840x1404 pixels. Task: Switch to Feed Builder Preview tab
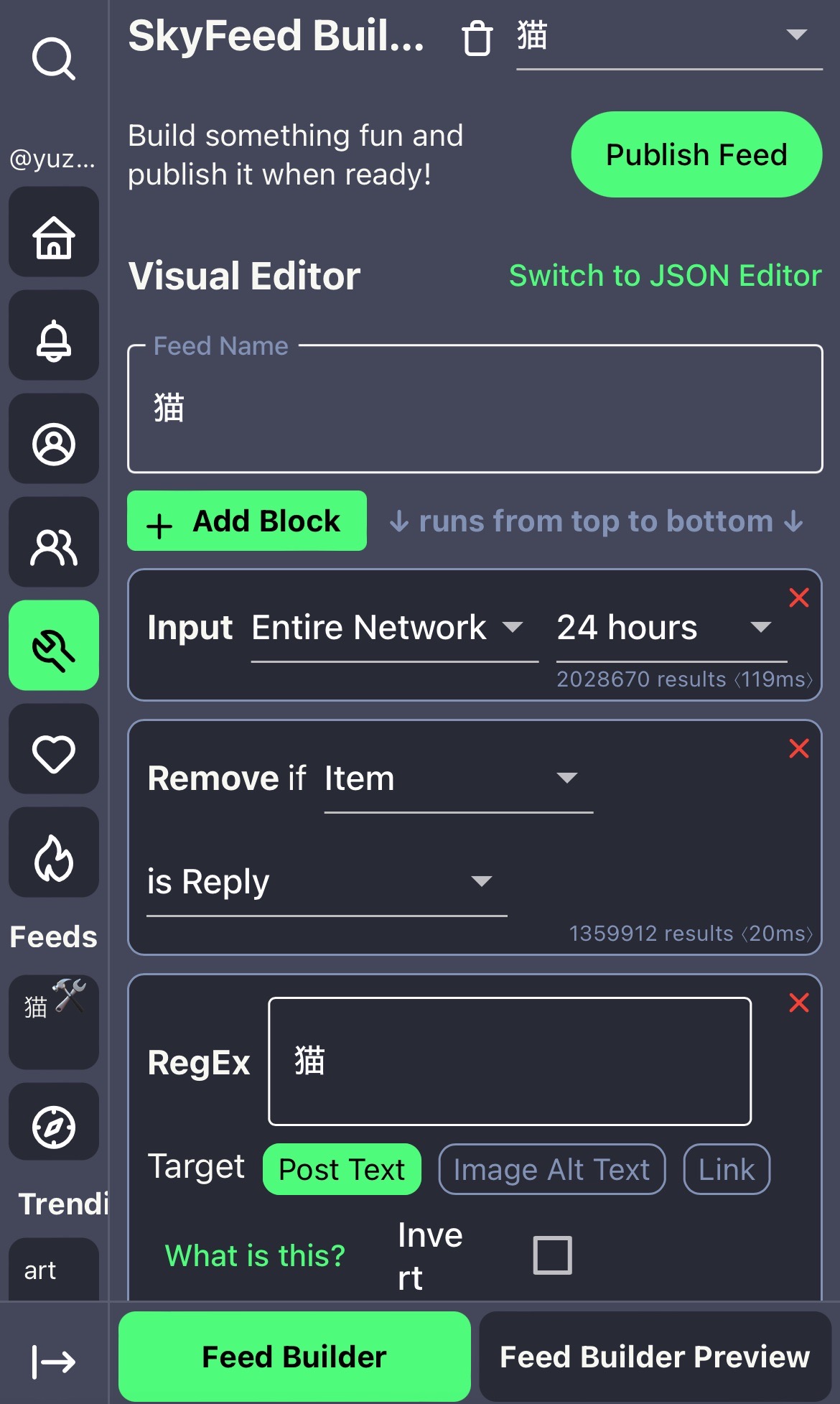coord(654,1357)
